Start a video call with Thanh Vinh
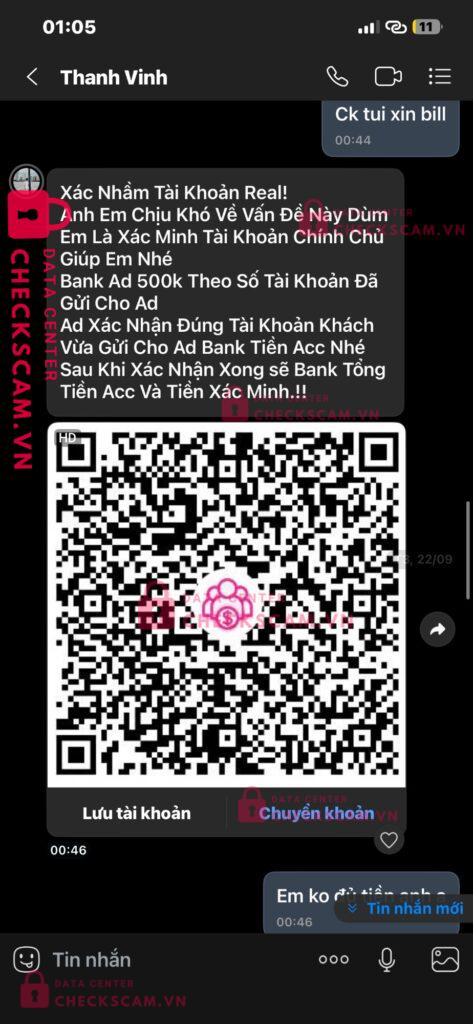 point(388,77)
